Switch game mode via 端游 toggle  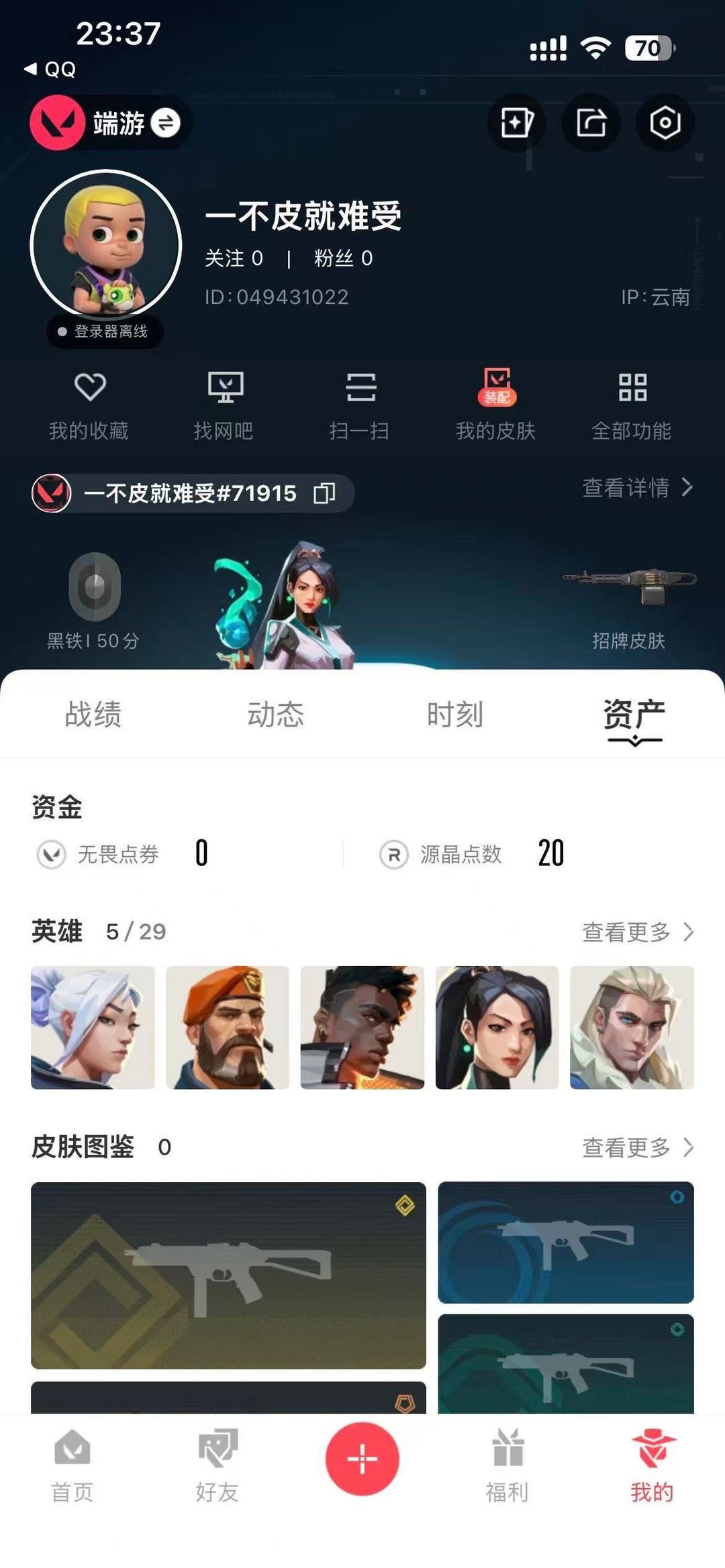pyautogui.click(x=111, y=123)
